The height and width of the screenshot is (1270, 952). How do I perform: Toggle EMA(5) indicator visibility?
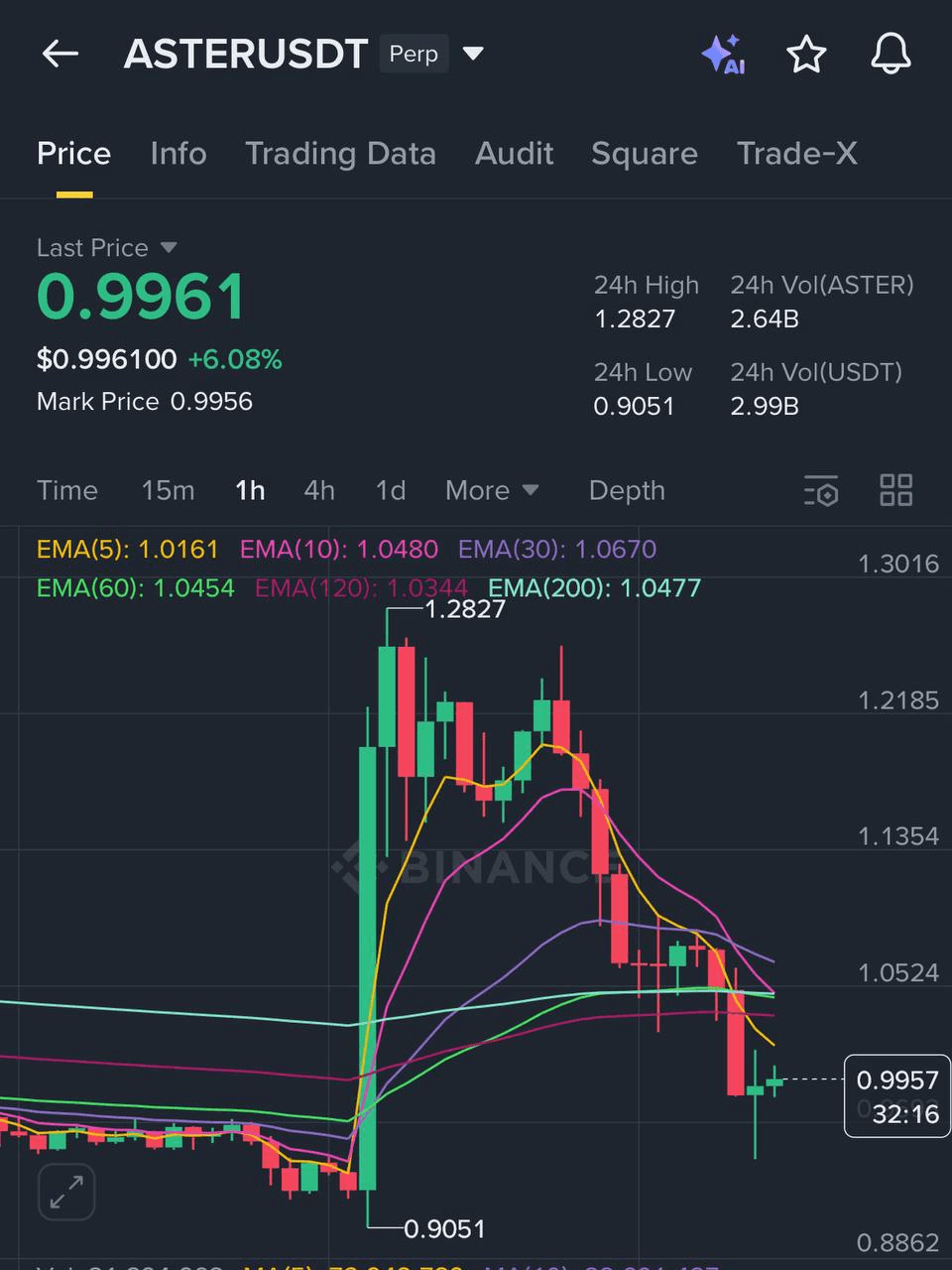[x=126, y=549]
